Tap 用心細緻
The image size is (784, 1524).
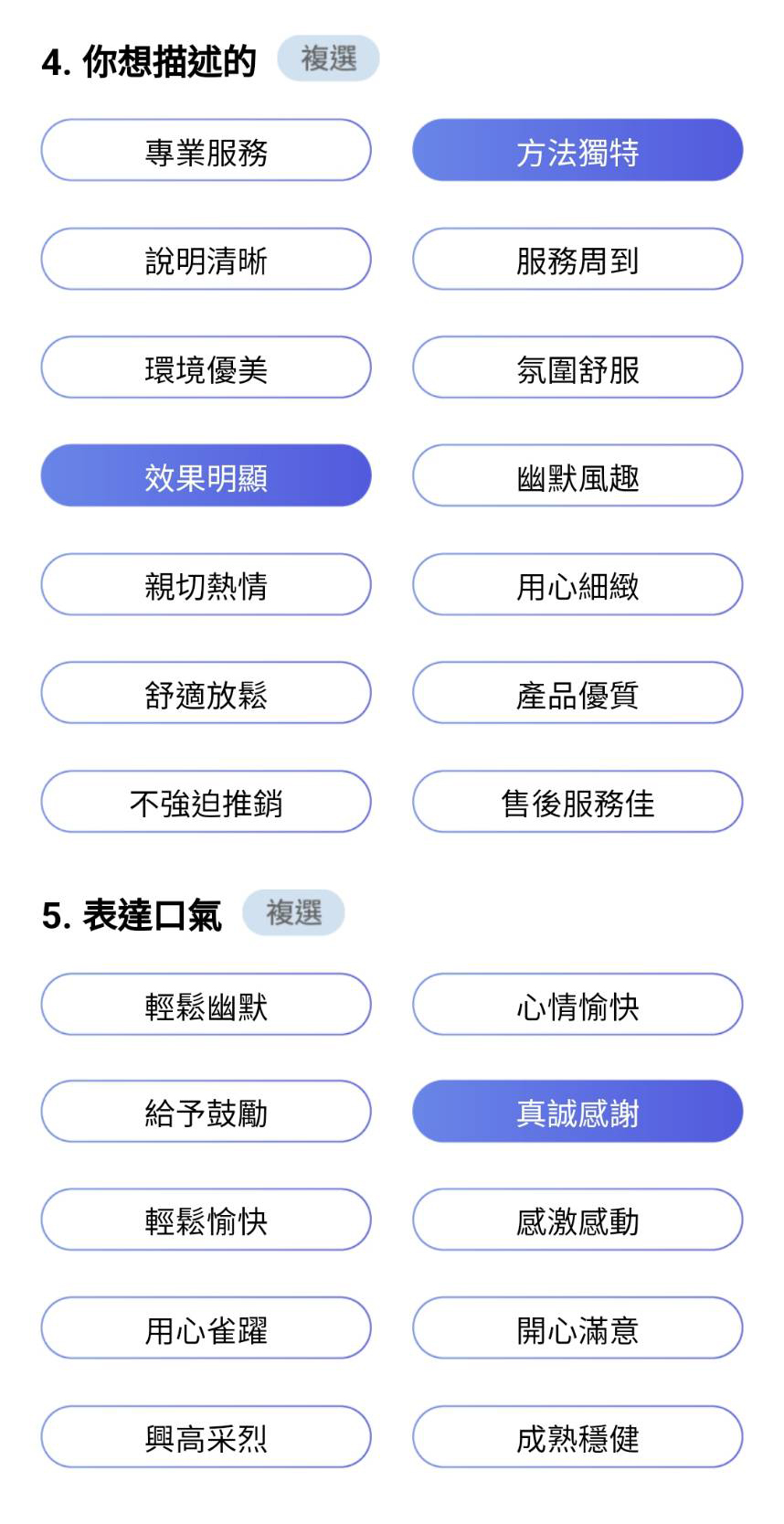(577, 584)
